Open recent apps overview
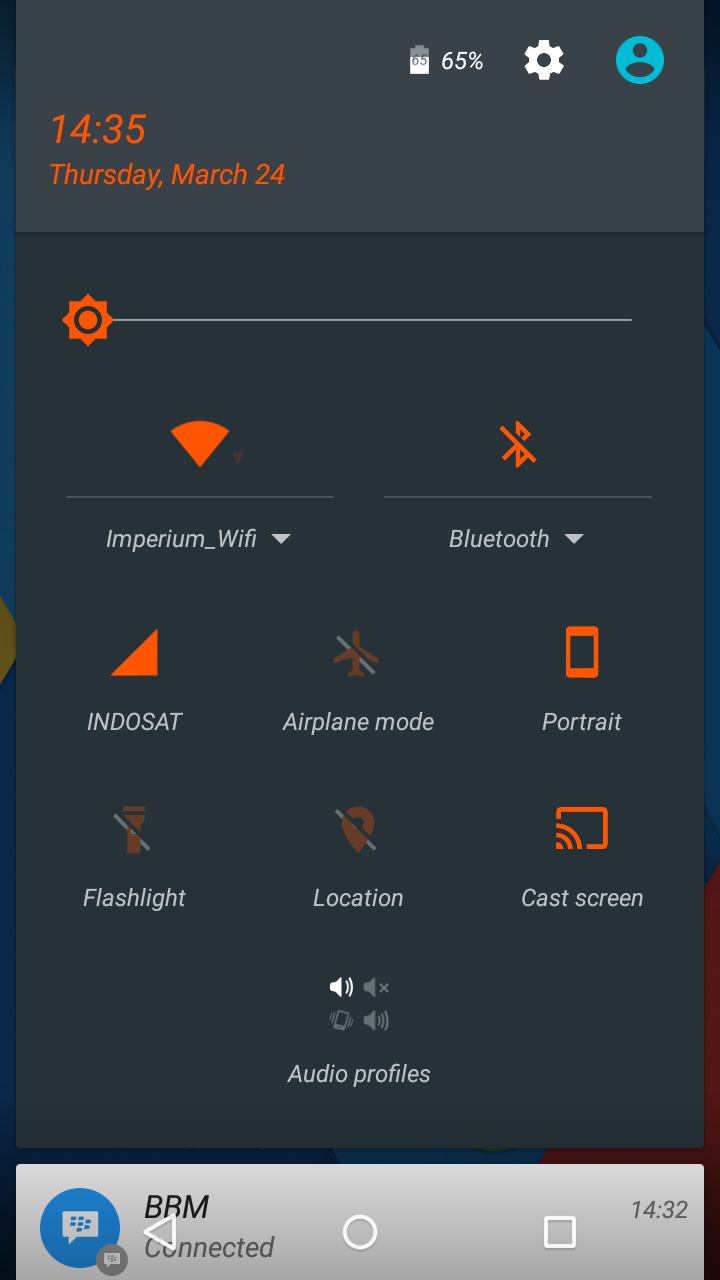The width and height of the screenshot is (720, 1280). click(559, 1232)
